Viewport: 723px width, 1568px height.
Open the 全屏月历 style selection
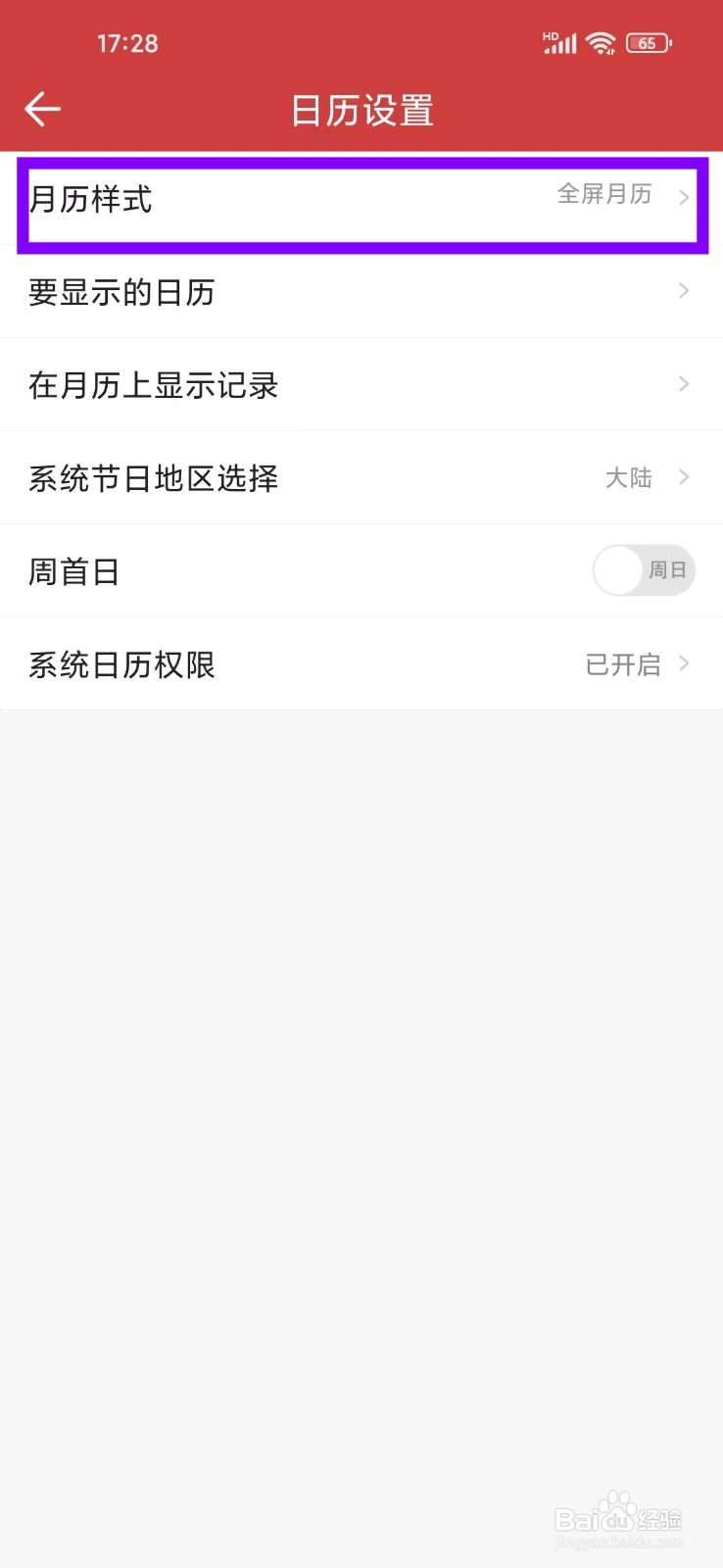coord(604,196)
